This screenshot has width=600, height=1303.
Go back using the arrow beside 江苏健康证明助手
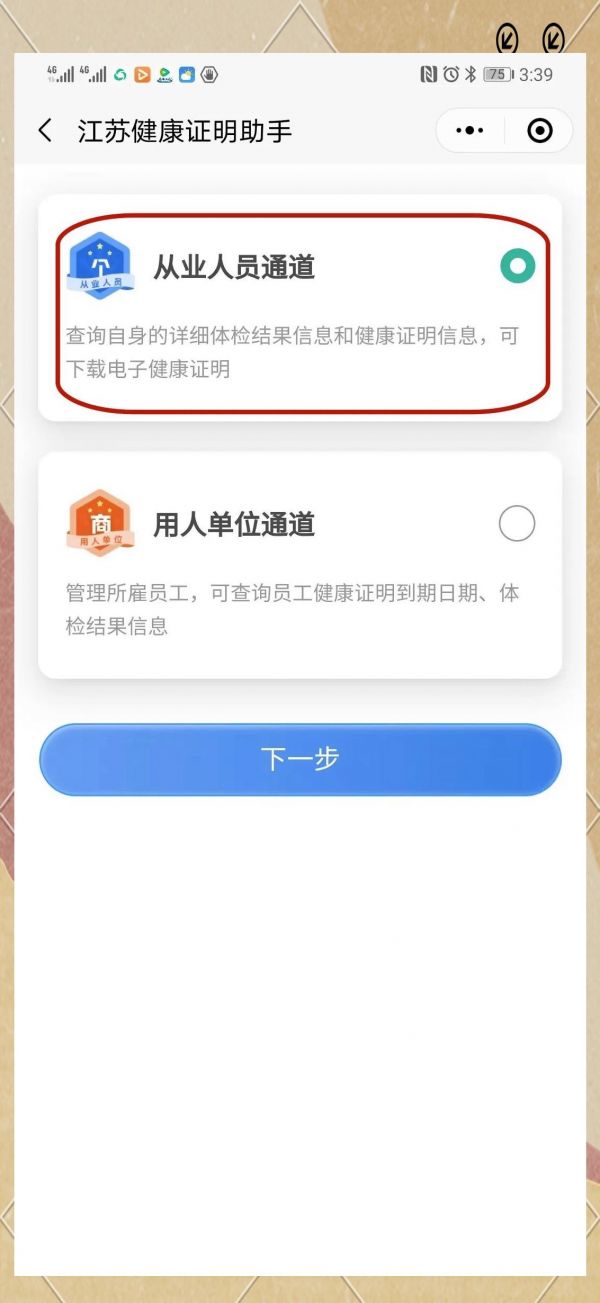(45, 131)
